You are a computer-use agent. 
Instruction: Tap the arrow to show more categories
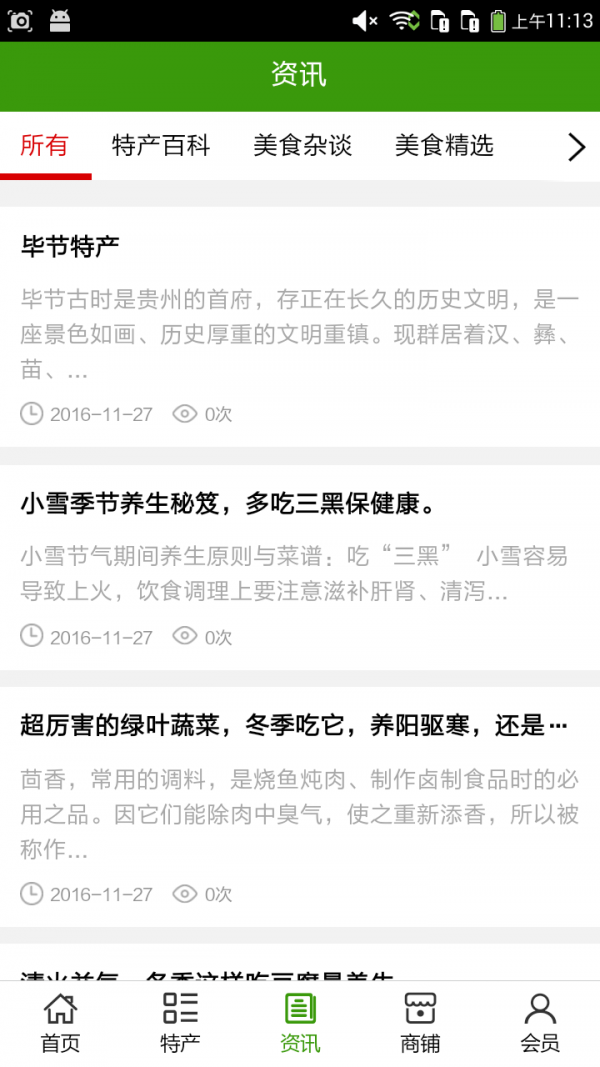(x=576, y=147)
